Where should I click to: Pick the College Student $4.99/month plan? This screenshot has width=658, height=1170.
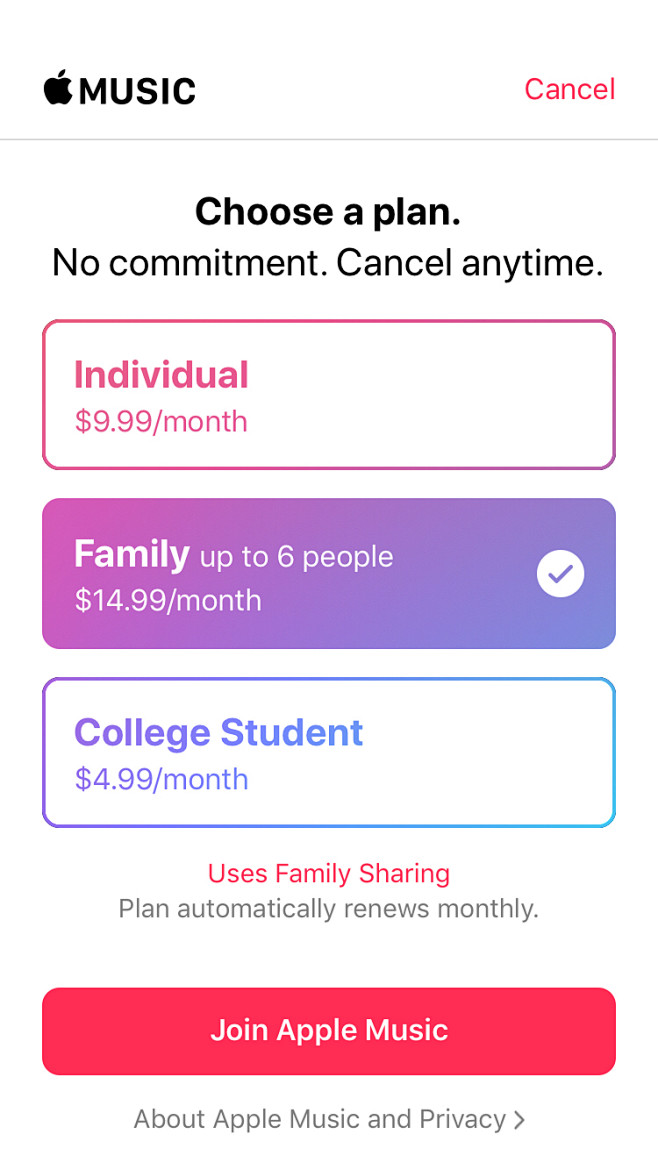point(328,752)
